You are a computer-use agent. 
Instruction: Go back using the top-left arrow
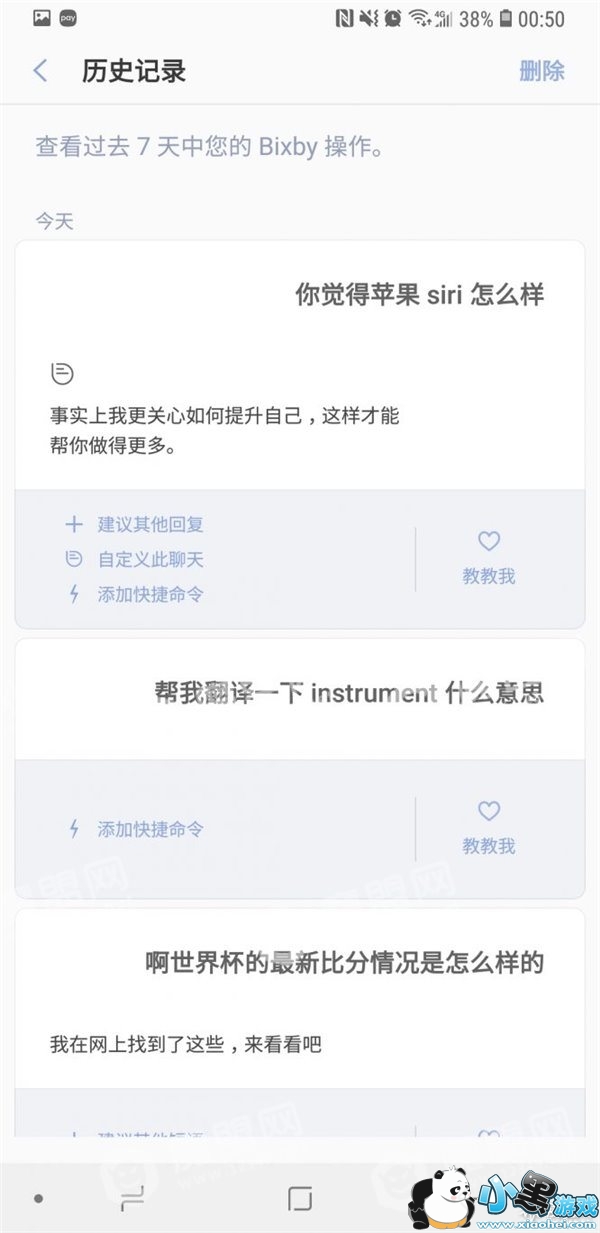coord(41,71)
